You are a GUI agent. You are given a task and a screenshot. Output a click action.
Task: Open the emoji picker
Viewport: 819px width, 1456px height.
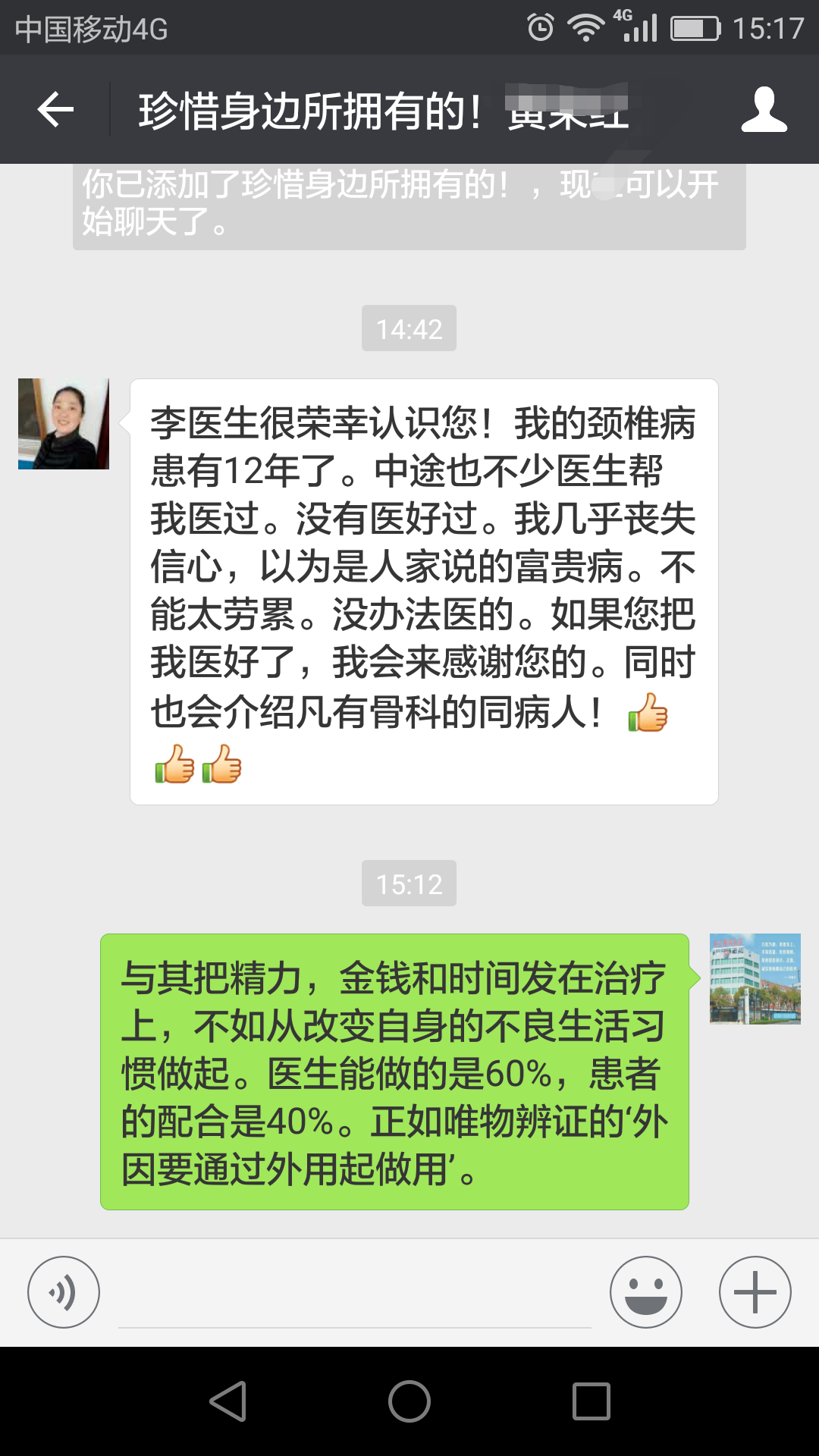point(645,1292)
